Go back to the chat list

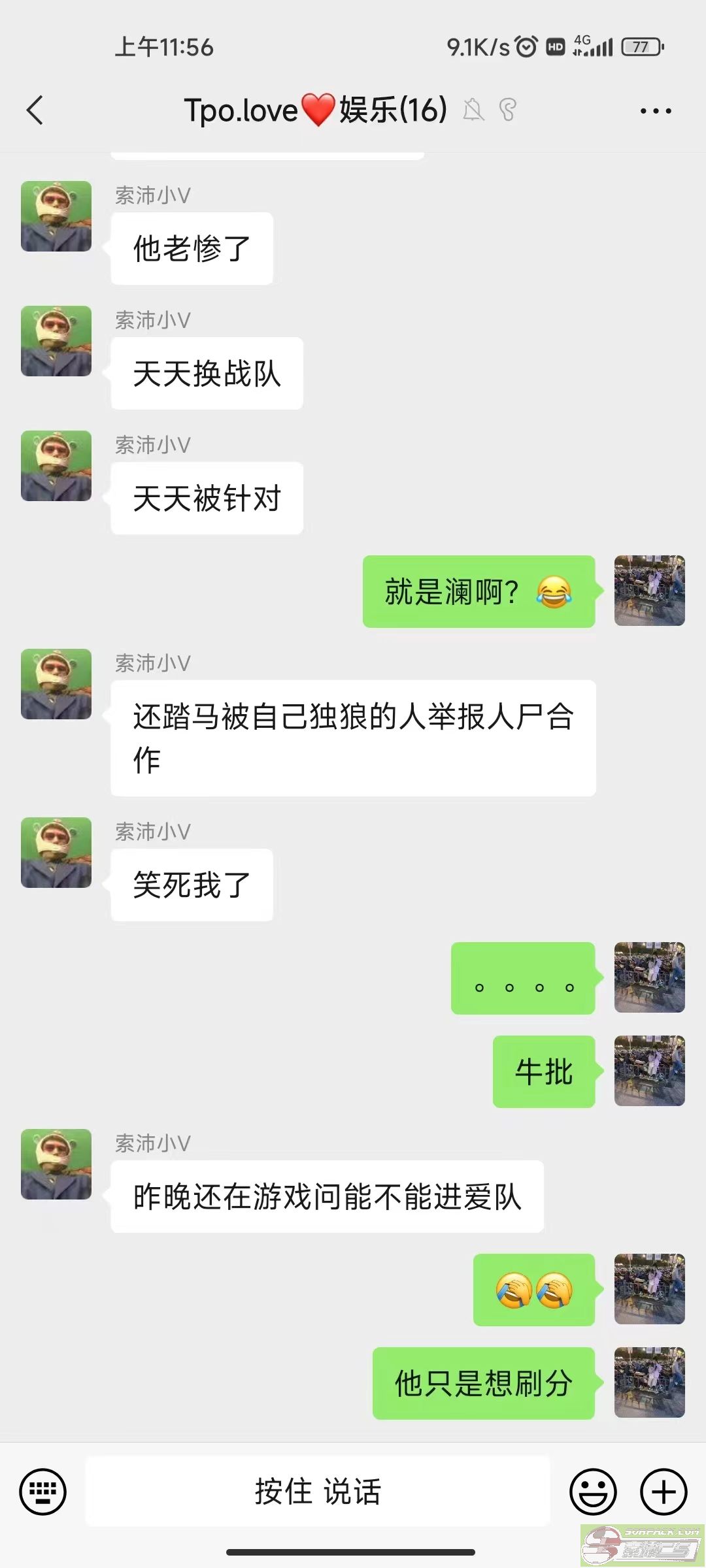pos(35,110)
